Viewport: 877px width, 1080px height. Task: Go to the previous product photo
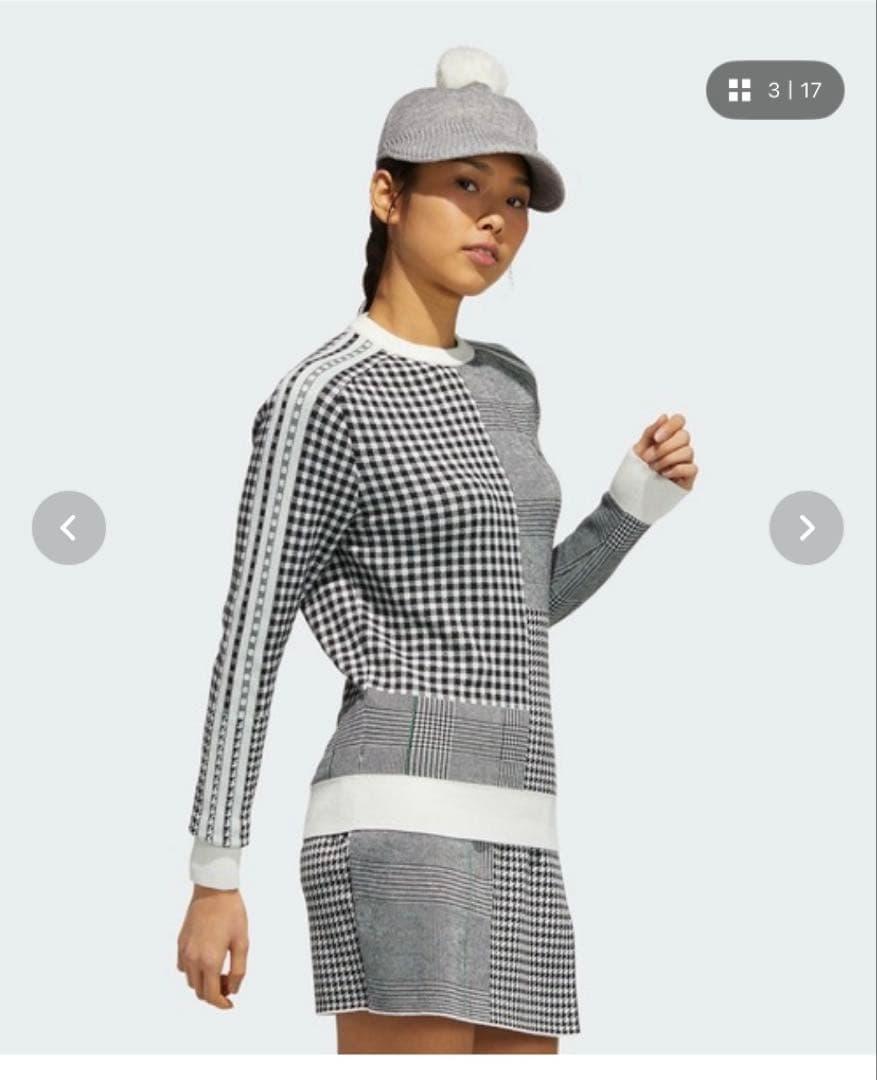click(68, 528)
